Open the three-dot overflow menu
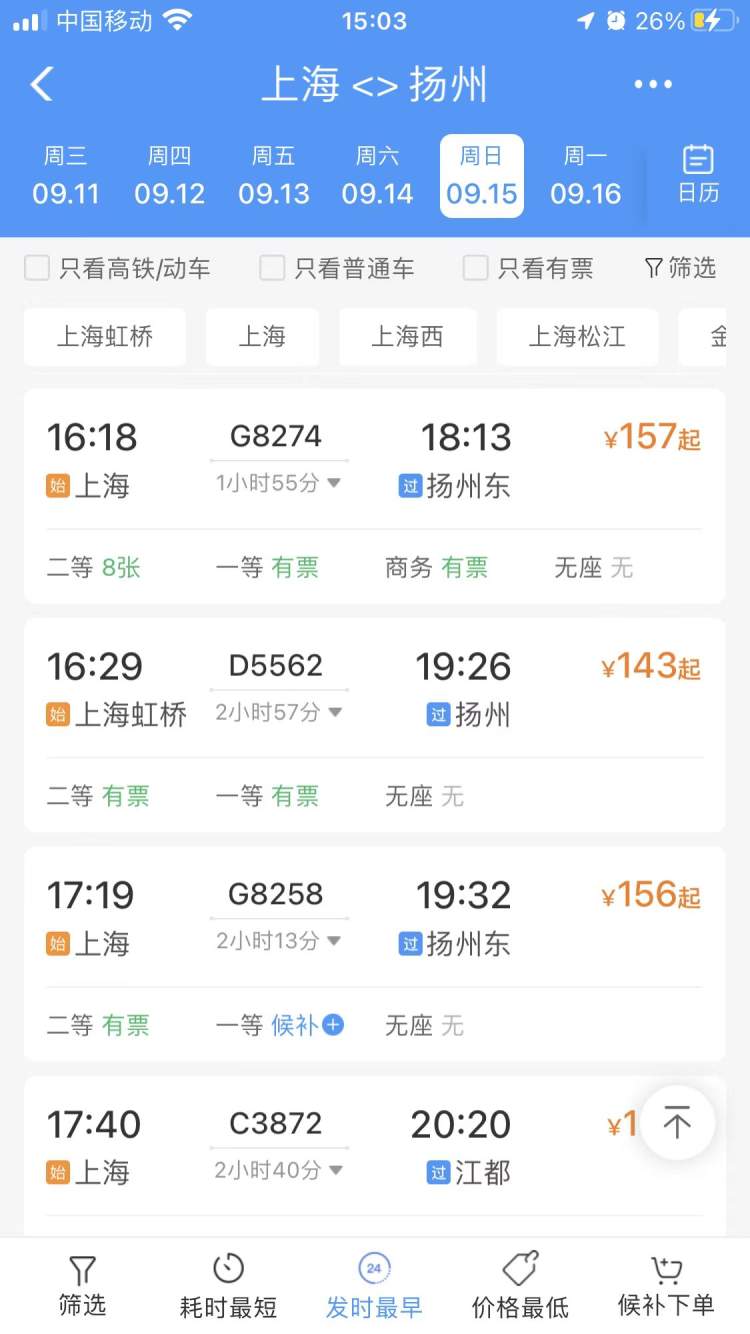Viewport: 750px width, 1334px height. pyautogui.click(x=653, y=85)
